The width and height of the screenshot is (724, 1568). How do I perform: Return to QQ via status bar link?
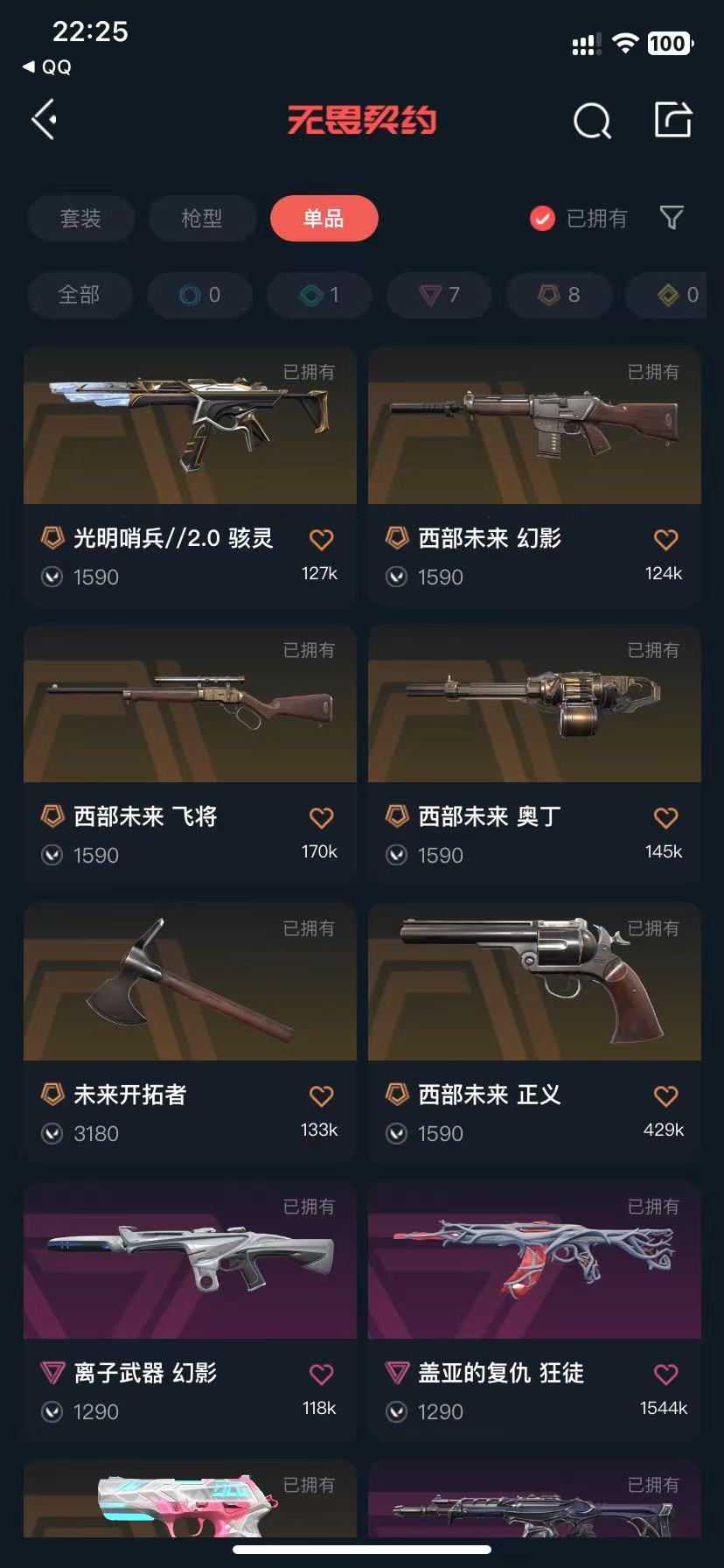click(x=47, y=66)
